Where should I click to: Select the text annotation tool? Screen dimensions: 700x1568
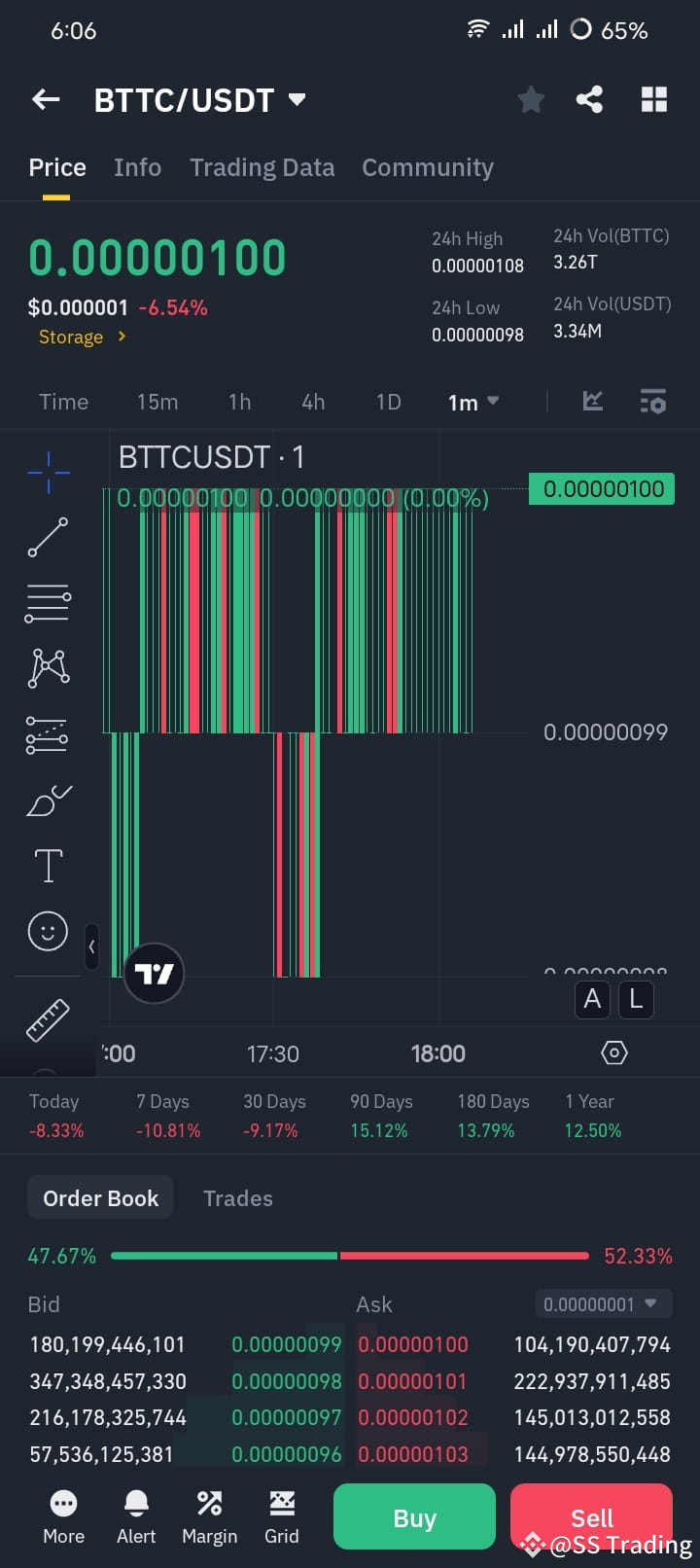[48, 865]
